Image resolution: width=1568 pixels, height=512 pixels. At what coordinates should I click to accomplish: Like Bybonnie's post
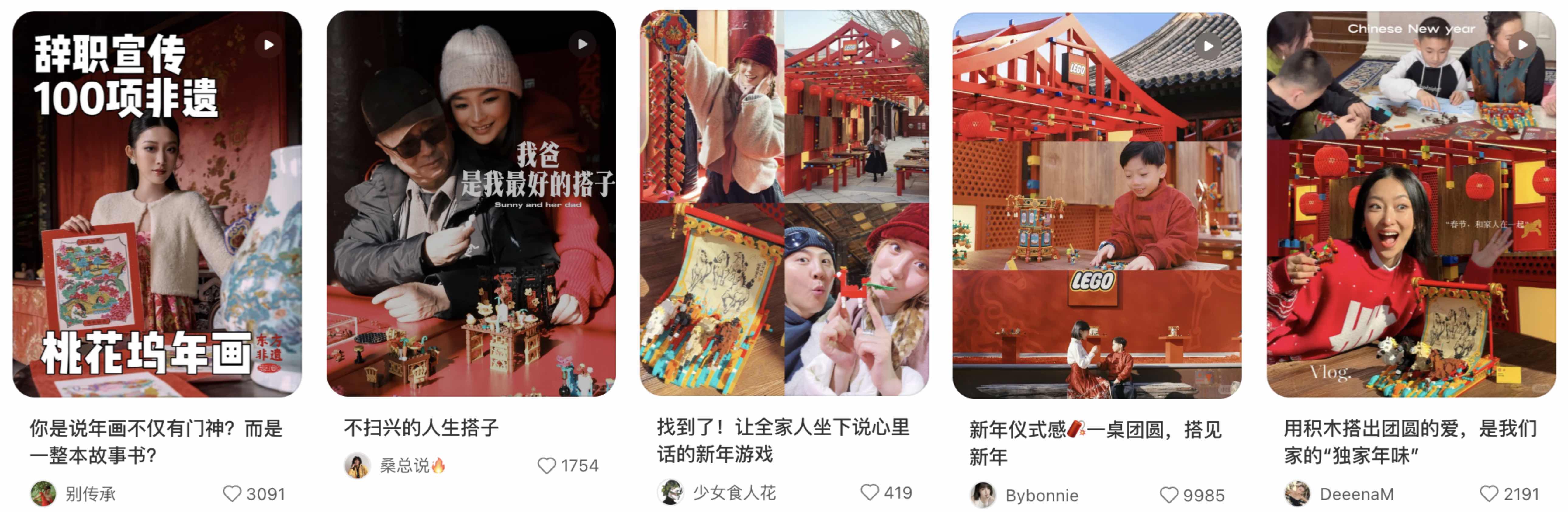coord(1169,495)
